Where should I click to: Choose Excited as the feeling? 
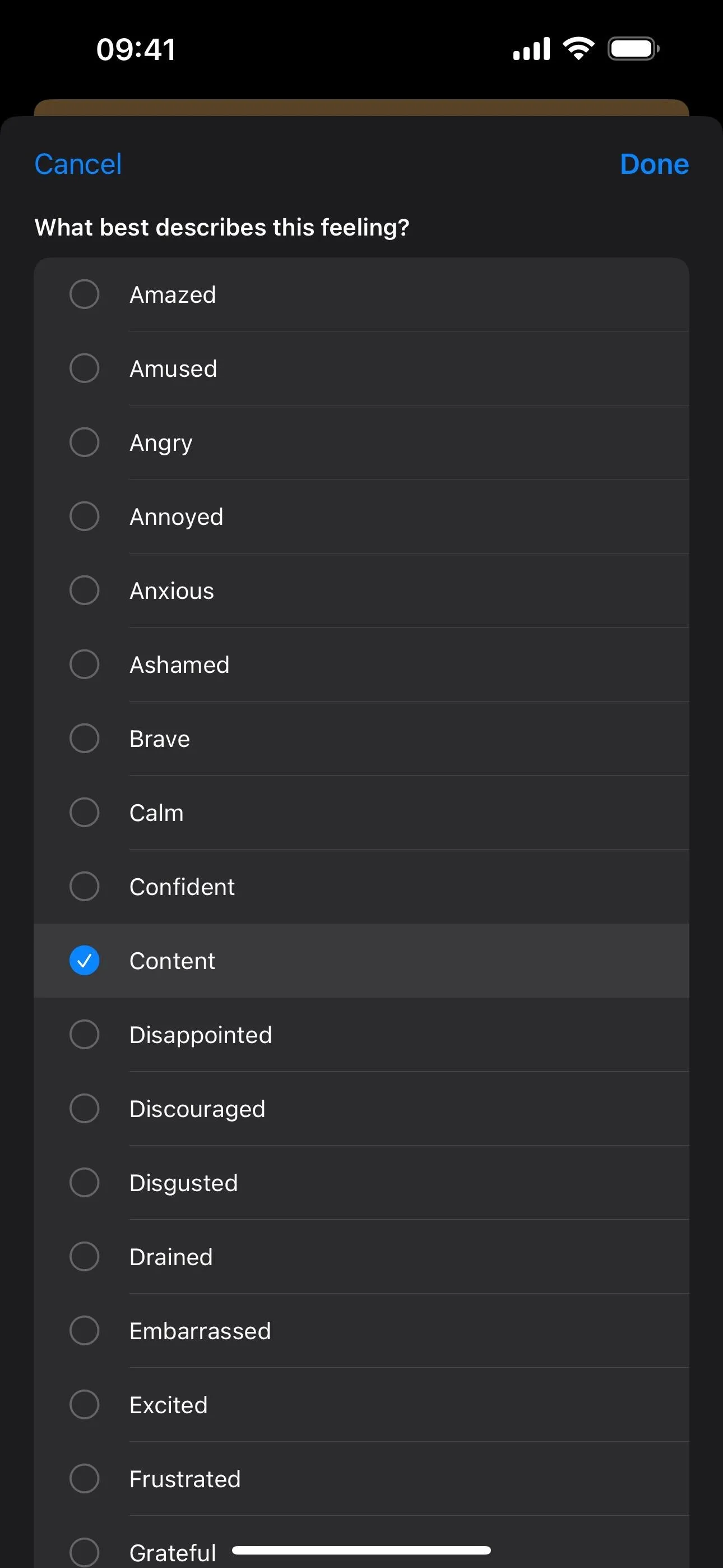point(361,1405)
